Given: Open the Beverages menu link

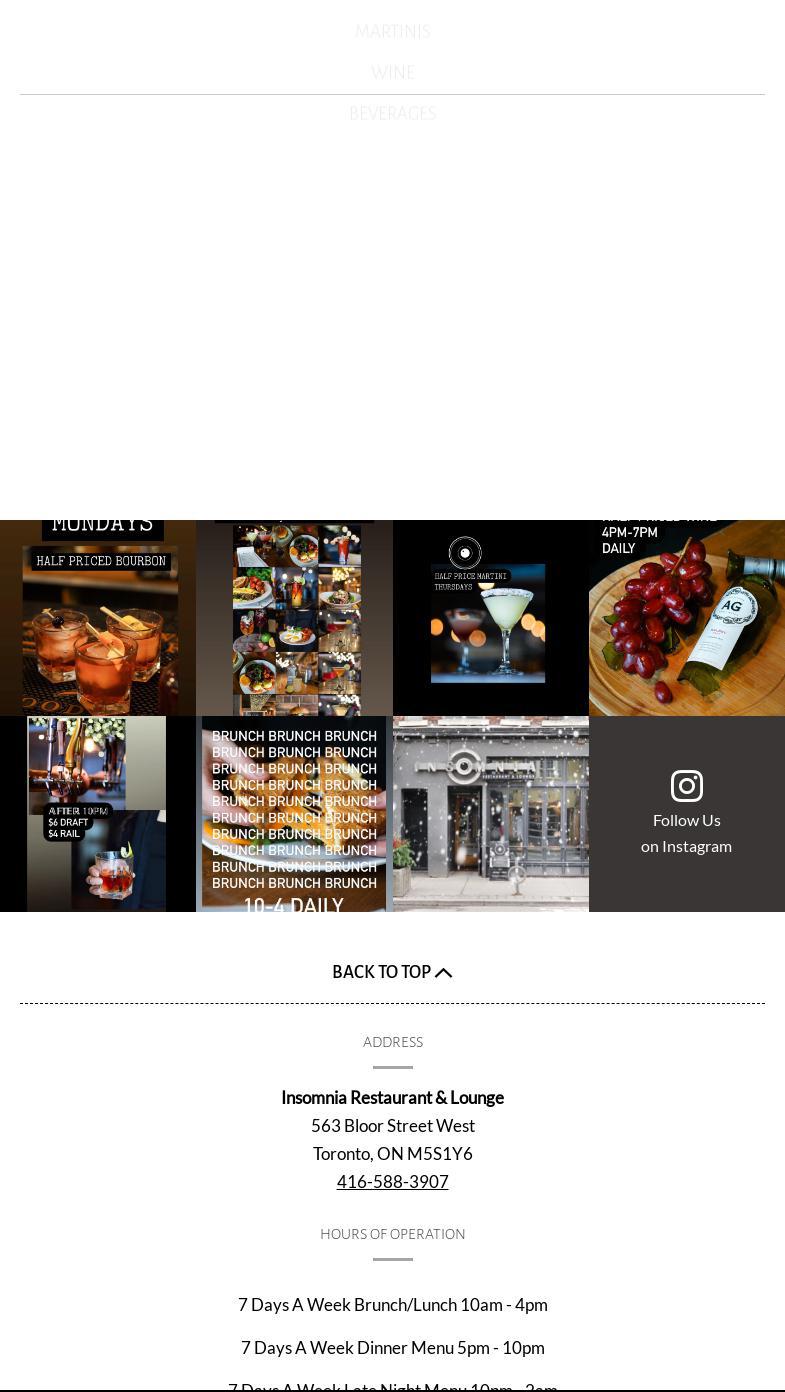Looking at the screenshot, I should [x=392, y=114].
